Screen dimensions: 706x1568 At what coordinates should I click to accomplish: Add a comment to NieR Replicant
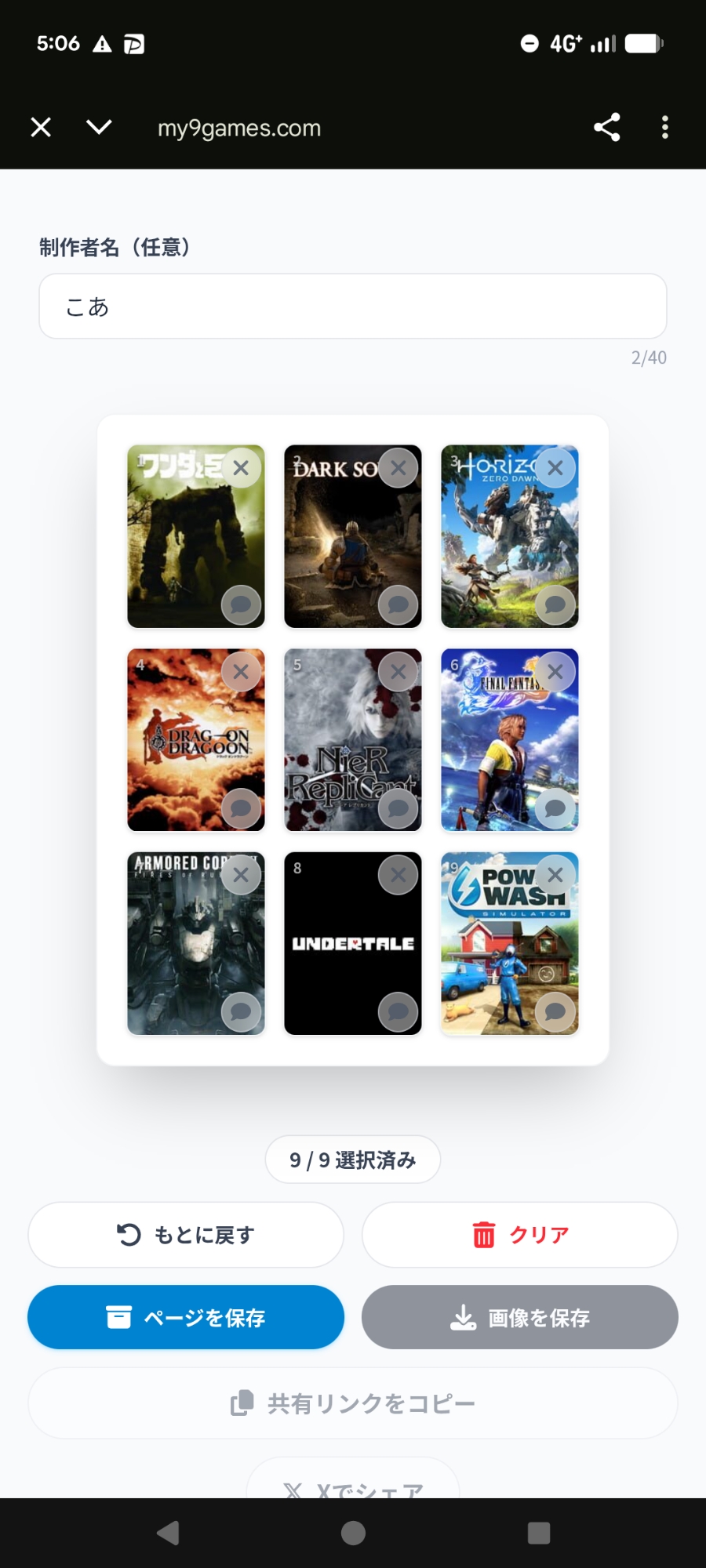[x=398, y=808]
